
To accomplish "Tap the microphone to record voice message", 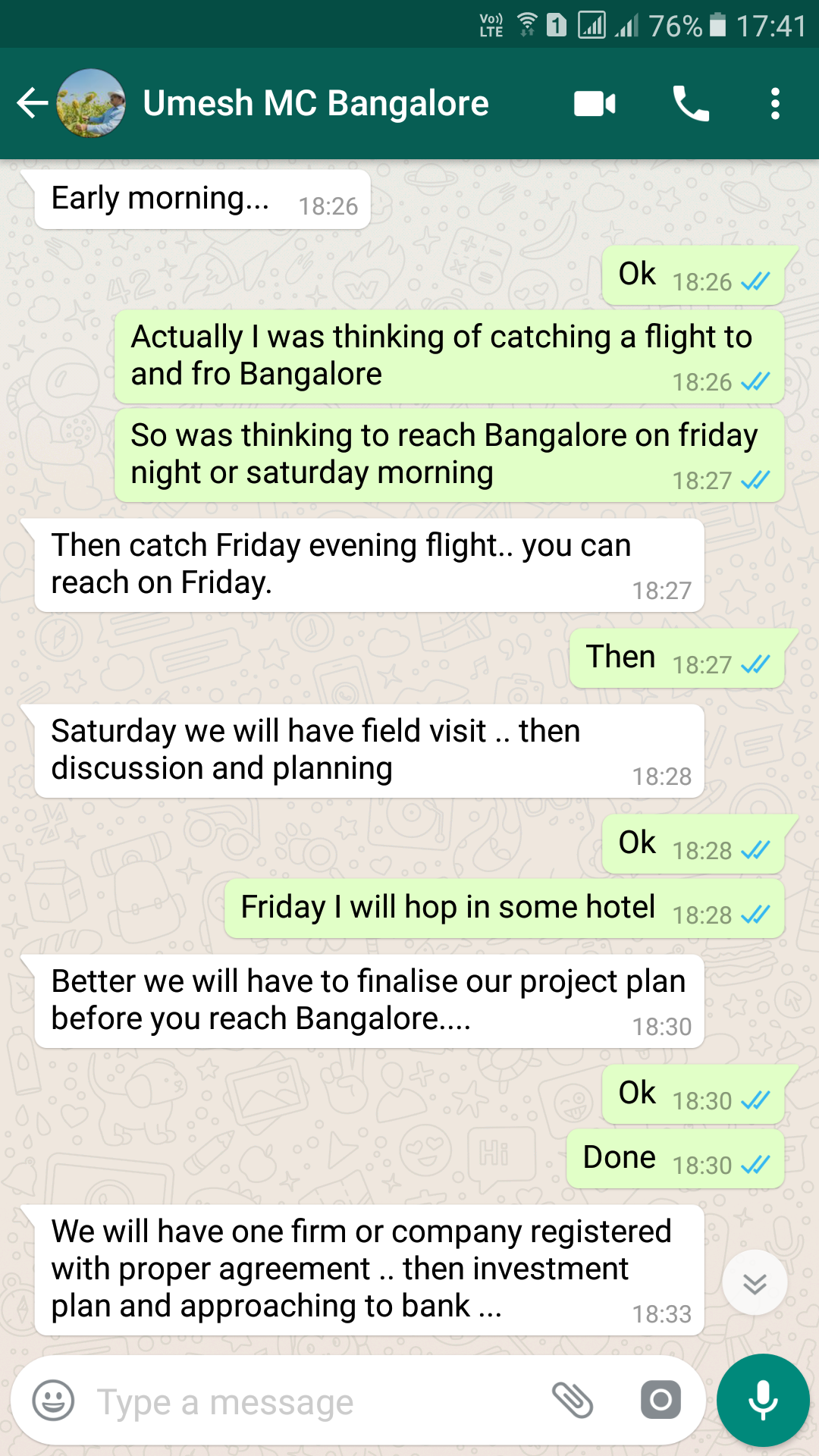I will 763,1400.
